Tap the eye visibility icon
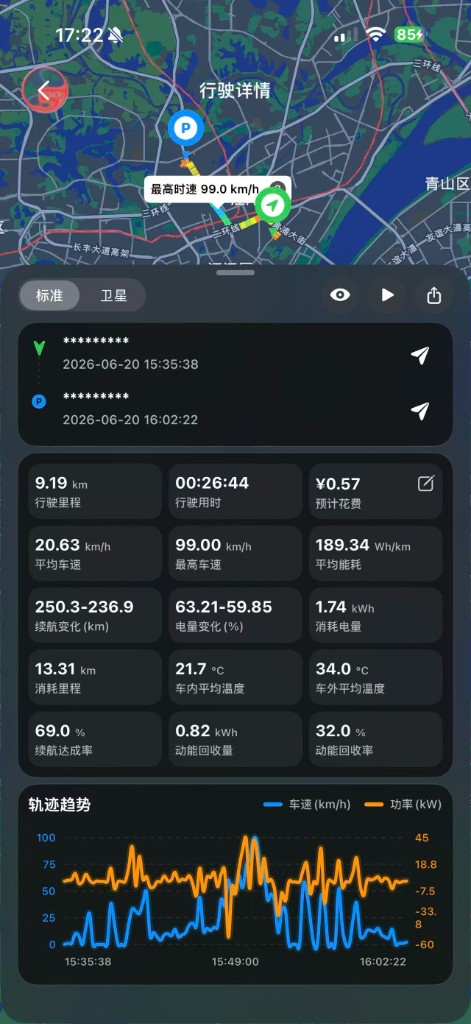471x1024 pixels. pos(340,295)
